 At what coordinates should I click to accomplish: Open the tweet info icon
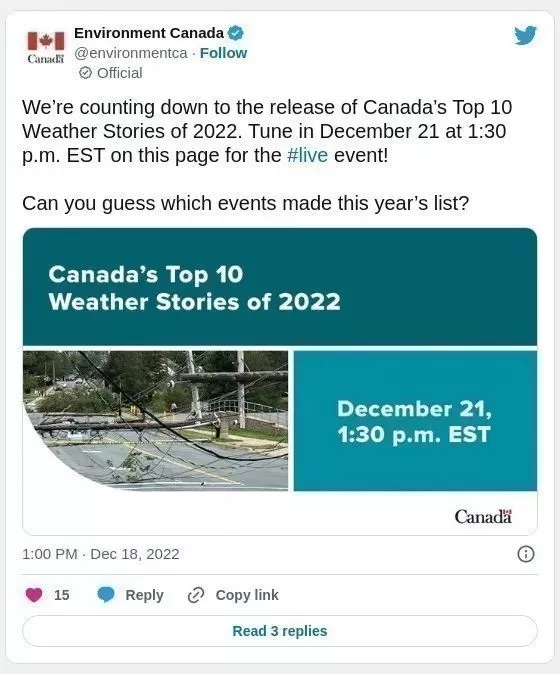pyautogui.click(x=526, y=554)
